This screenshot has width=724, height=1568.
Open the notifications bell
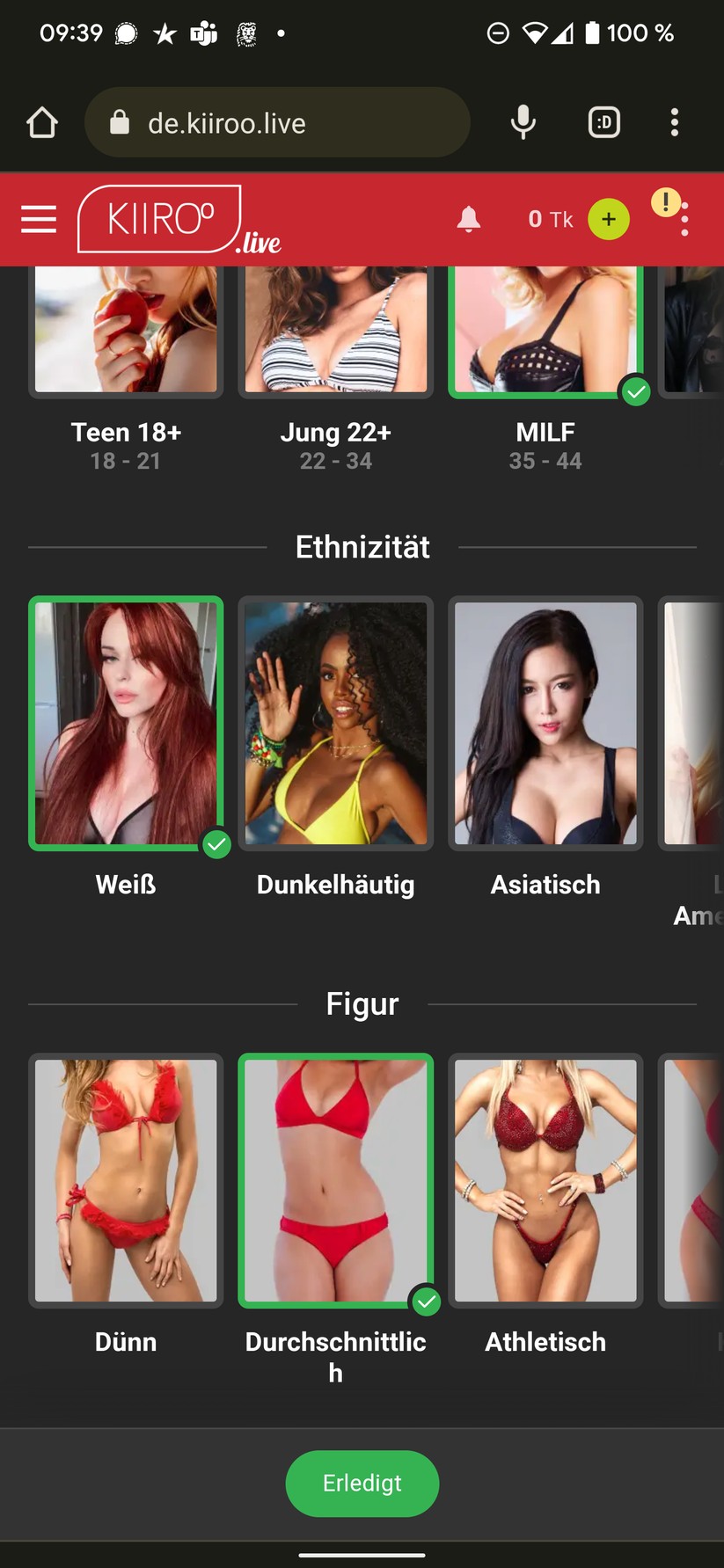[x=469, y=219]
